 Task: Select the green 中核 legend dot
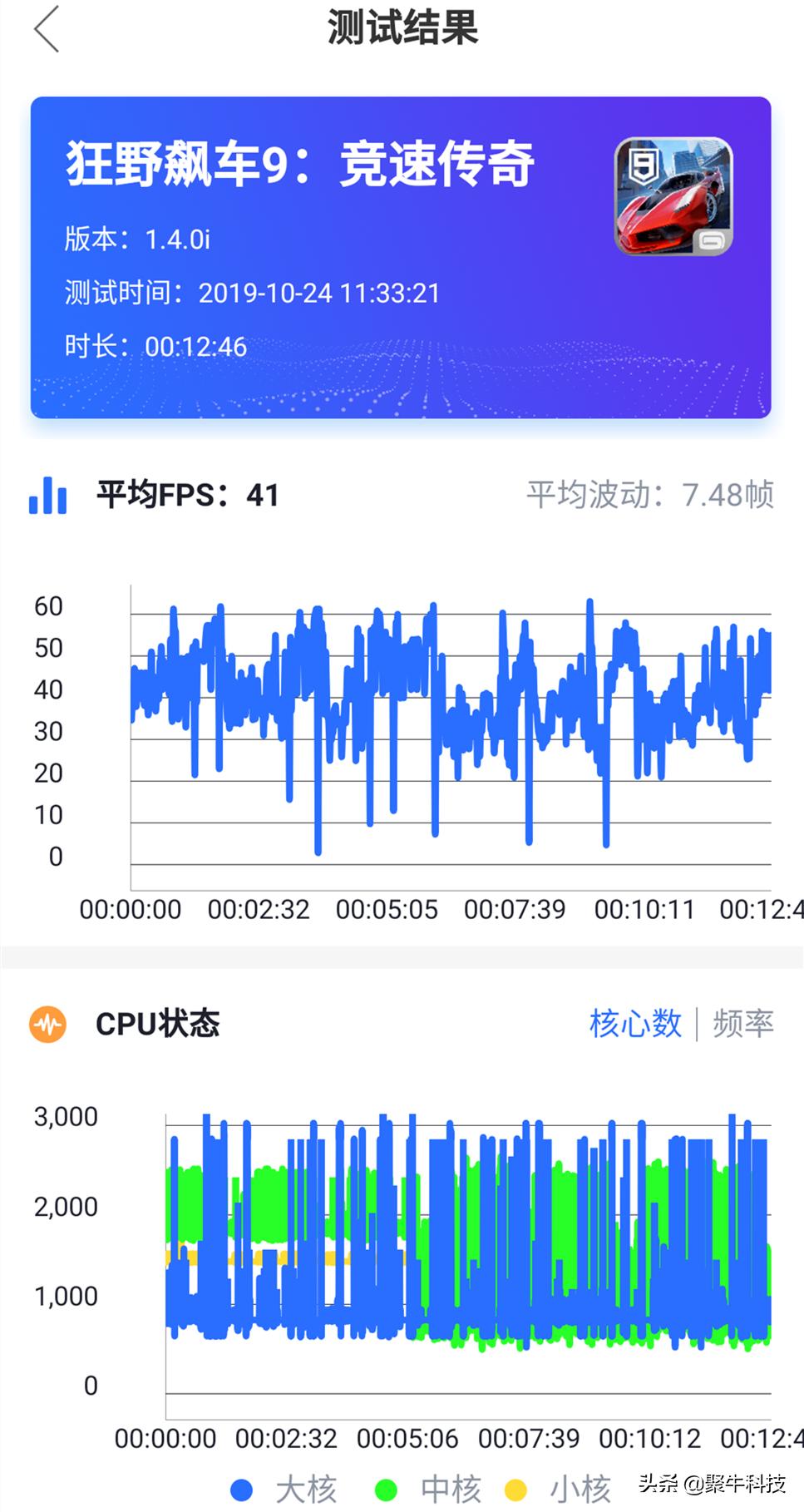pos(385,1490)
